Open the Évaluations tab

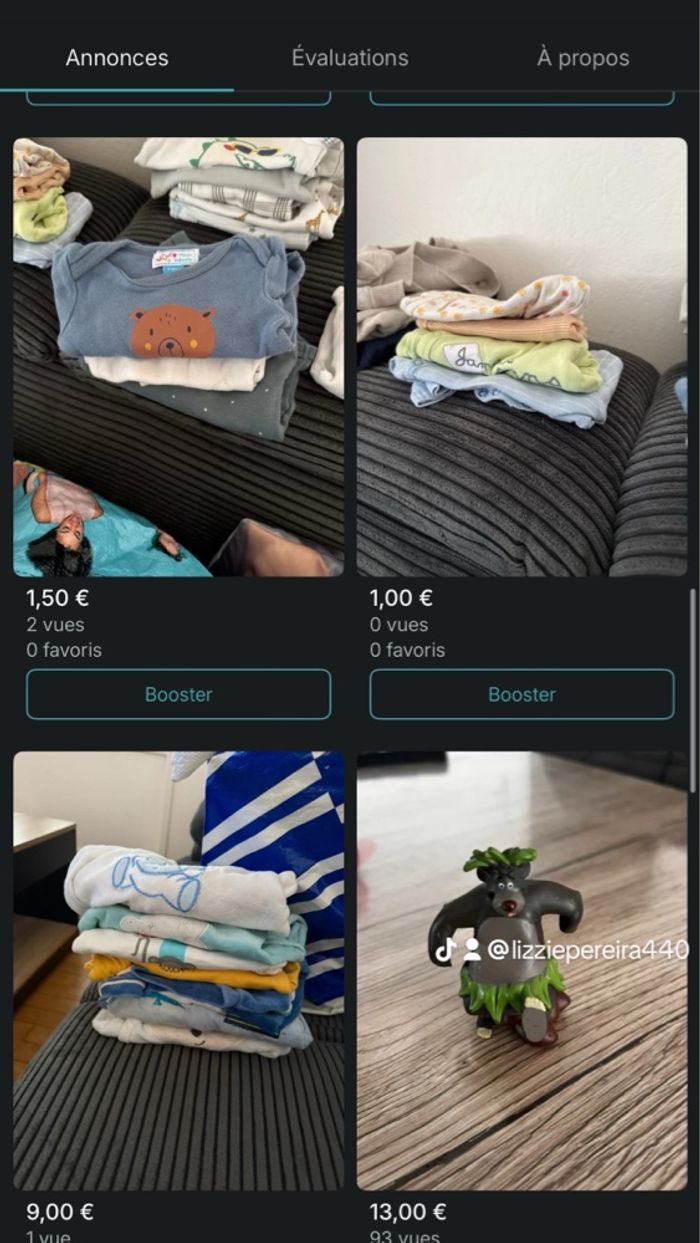coord(350,58)
